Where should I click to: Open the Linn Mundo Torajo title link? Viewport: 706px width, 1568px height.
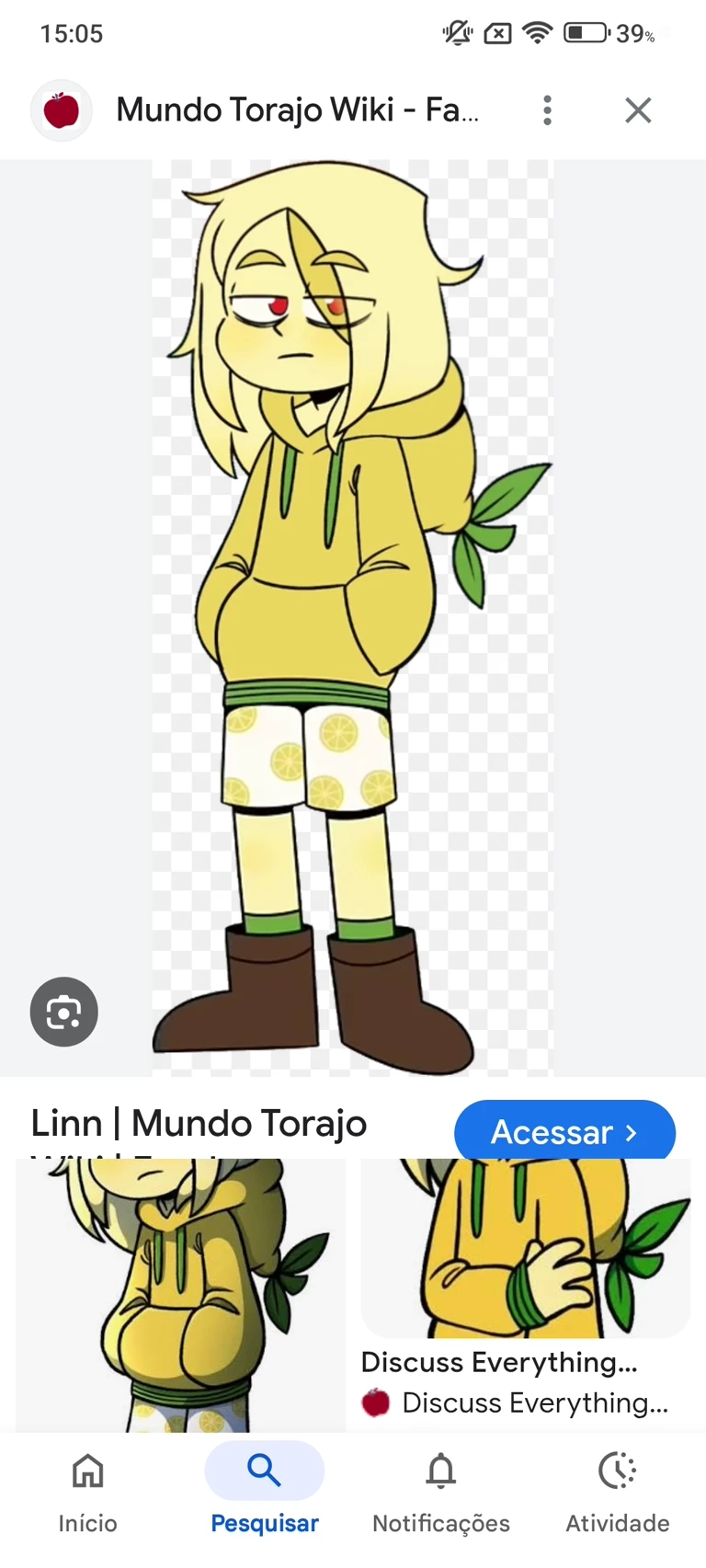tap(199, 1124)
